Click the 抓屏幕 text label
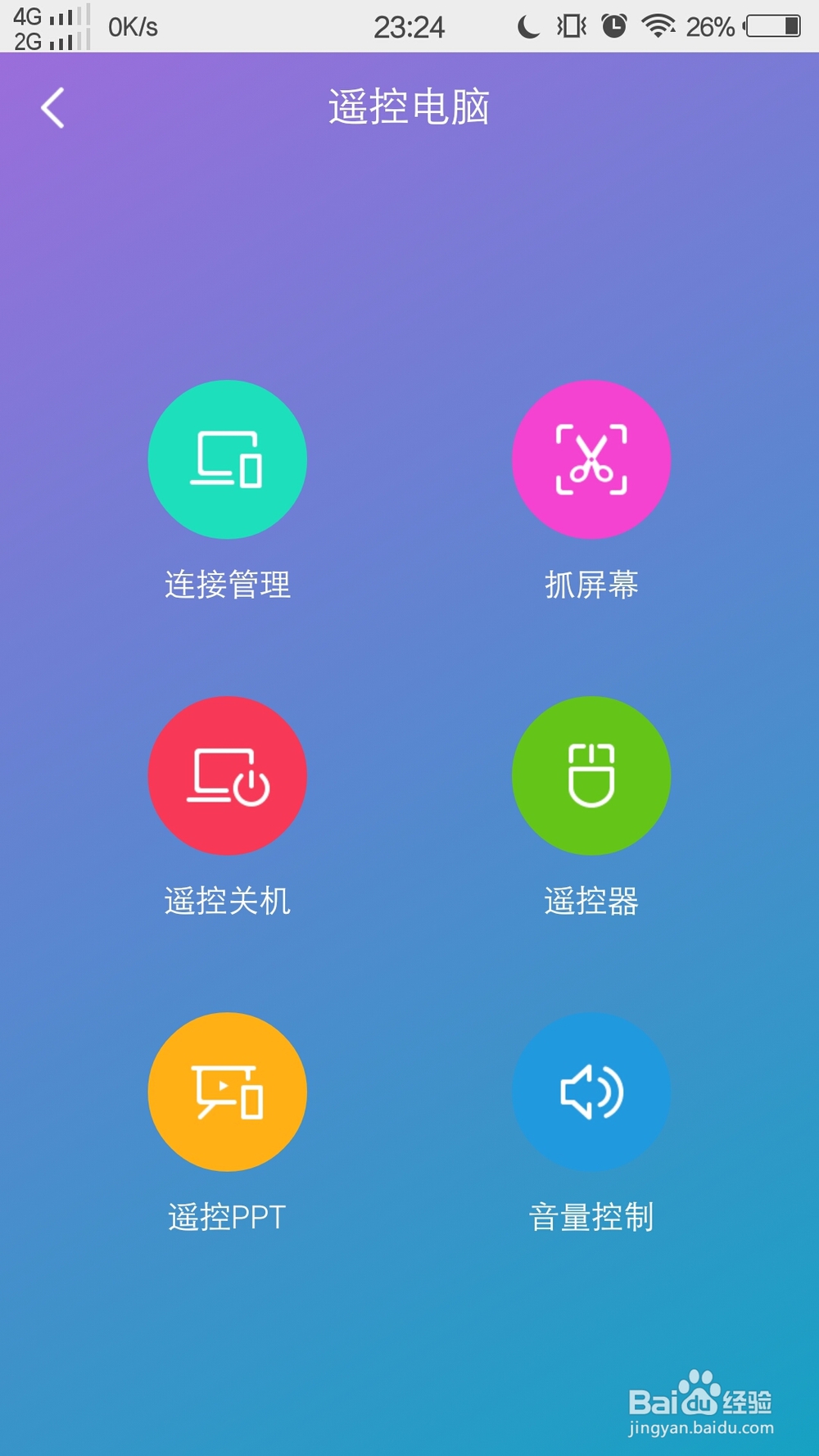The width and height of the screenshot is (819, 1456). tap(591, 584)
